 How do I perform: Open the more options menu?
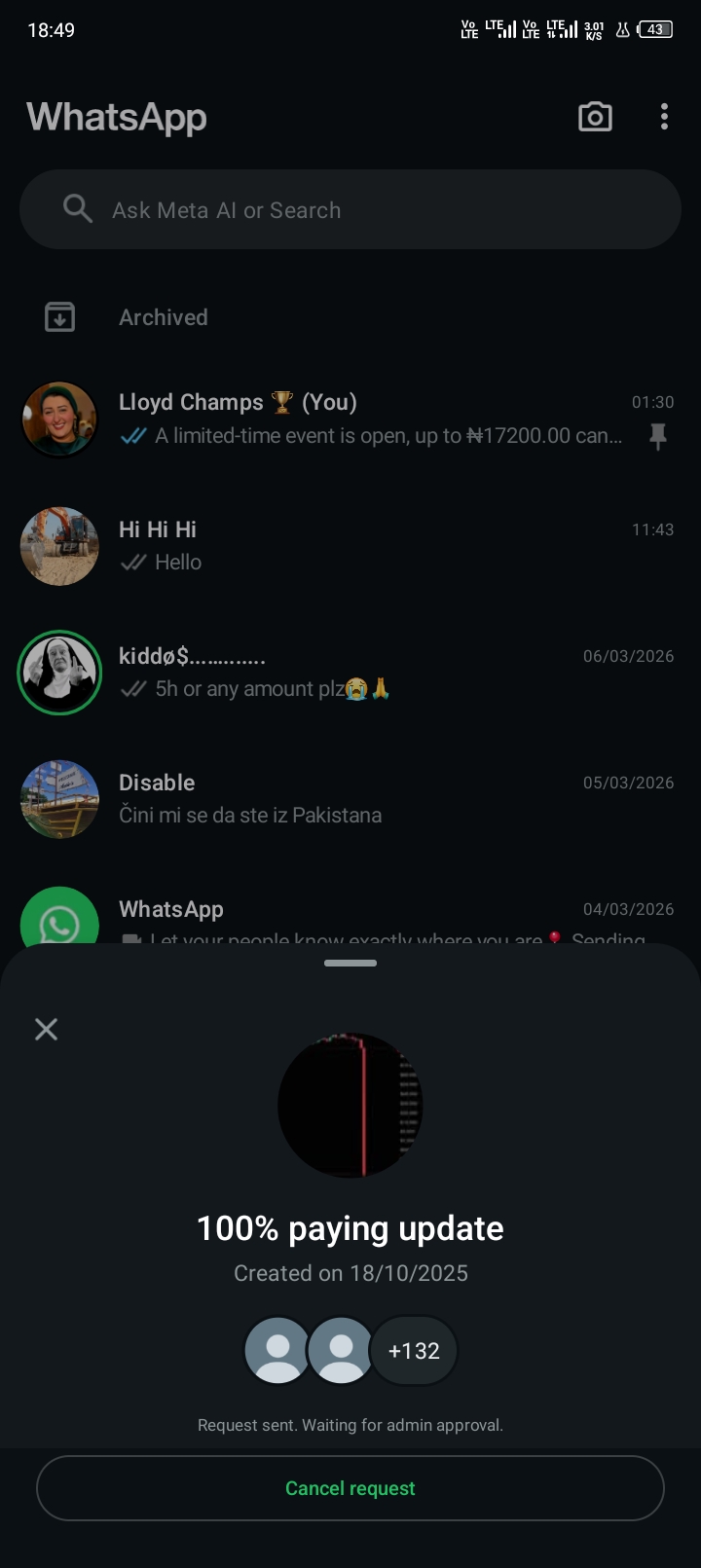click(x=664, y=117)
